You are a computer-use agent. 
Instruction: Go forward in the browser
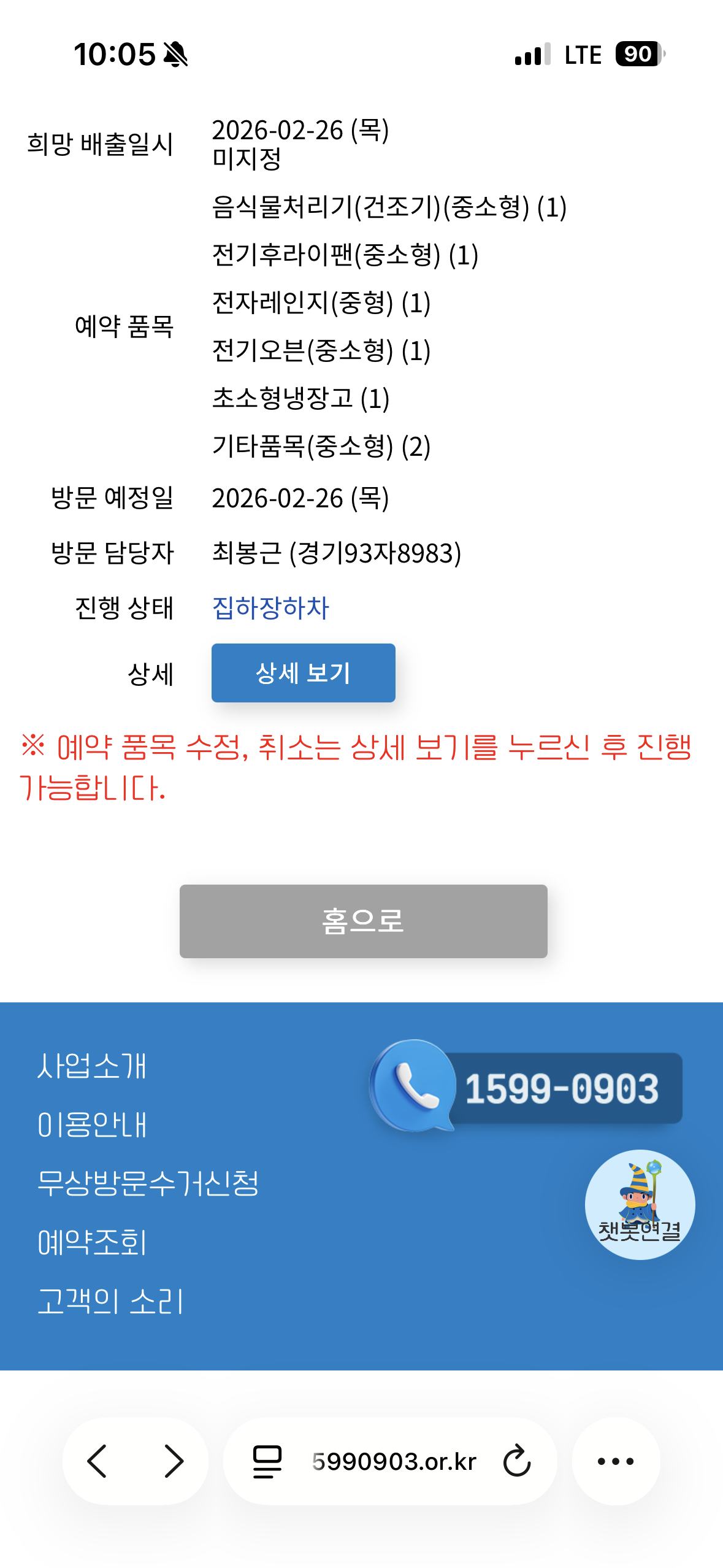point(174,1461)
